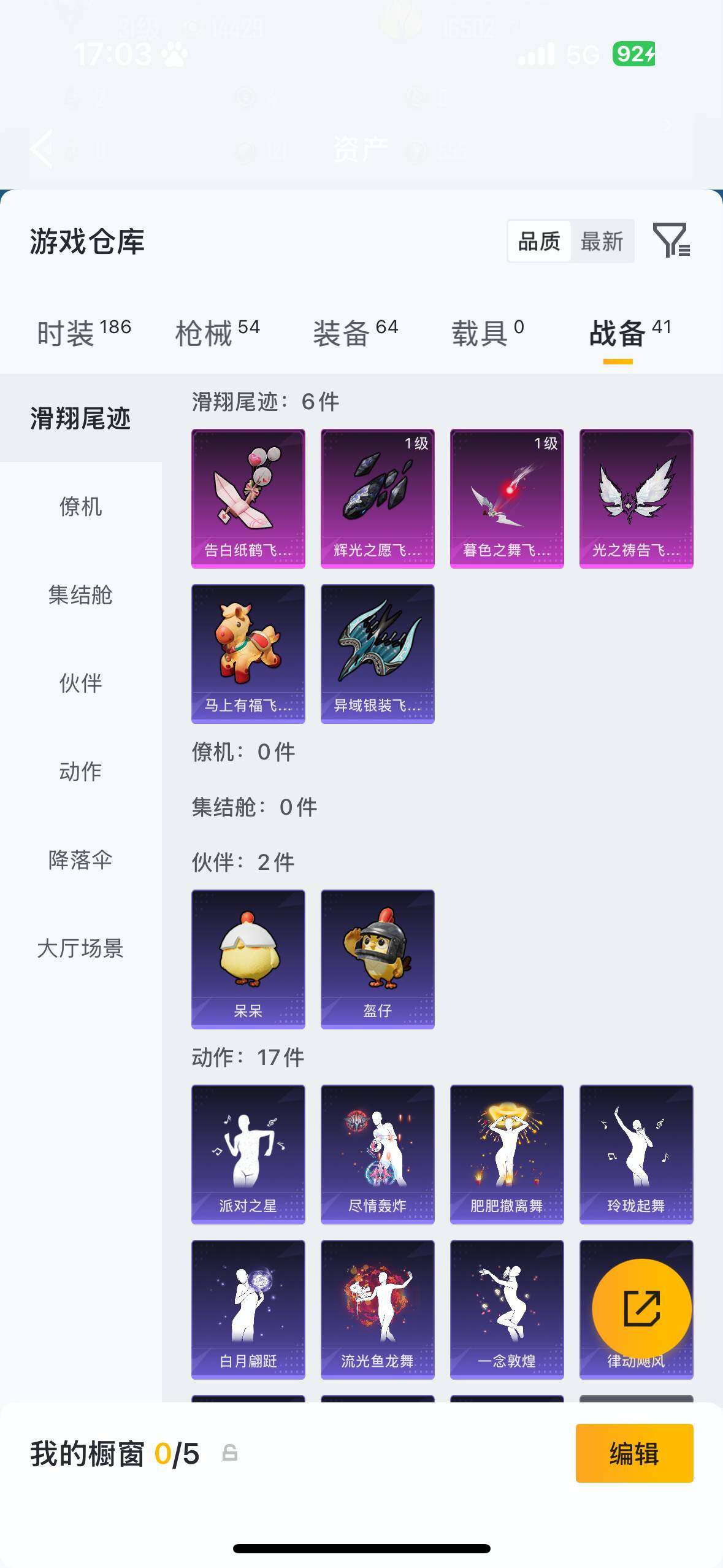The image size is (723, 1568).
Task: Open the 告白纸鹤 glider trail item
Action: click(248, 497)
